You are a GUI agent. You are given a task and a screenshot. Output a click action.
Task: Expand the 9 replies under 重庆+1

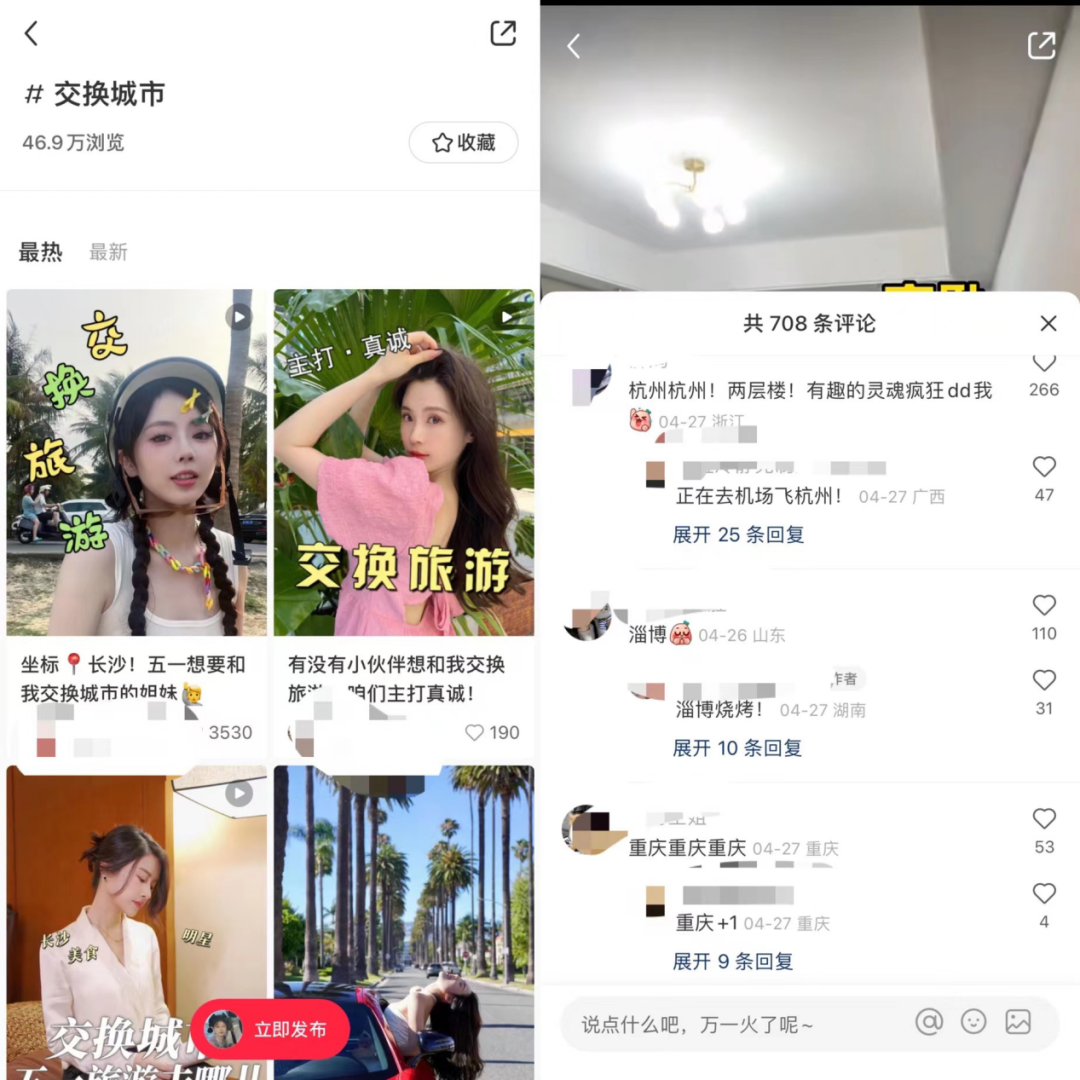(733, 962)
